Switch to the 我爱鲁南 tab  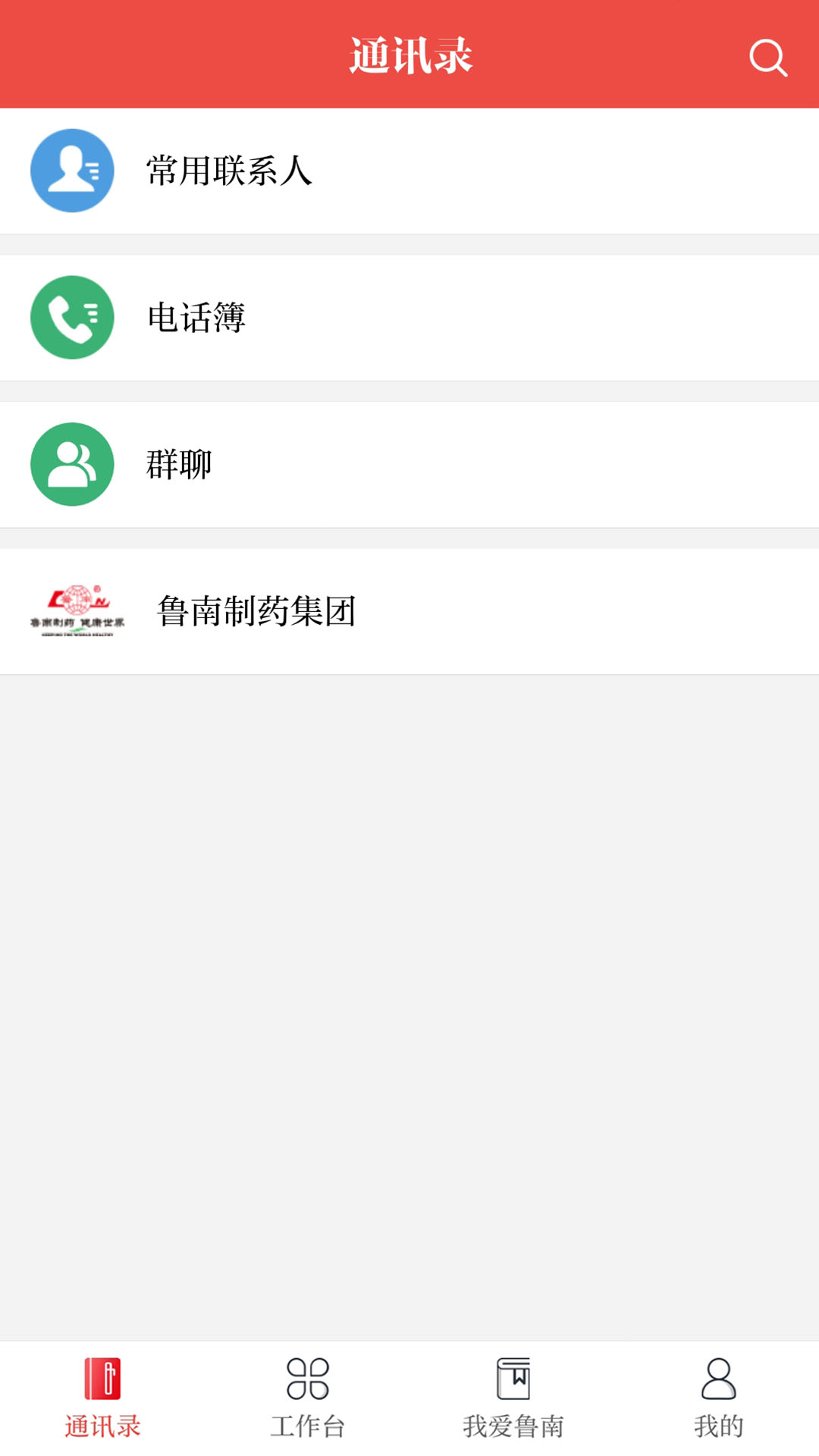pyautogui.click(x=512, y=1403)
